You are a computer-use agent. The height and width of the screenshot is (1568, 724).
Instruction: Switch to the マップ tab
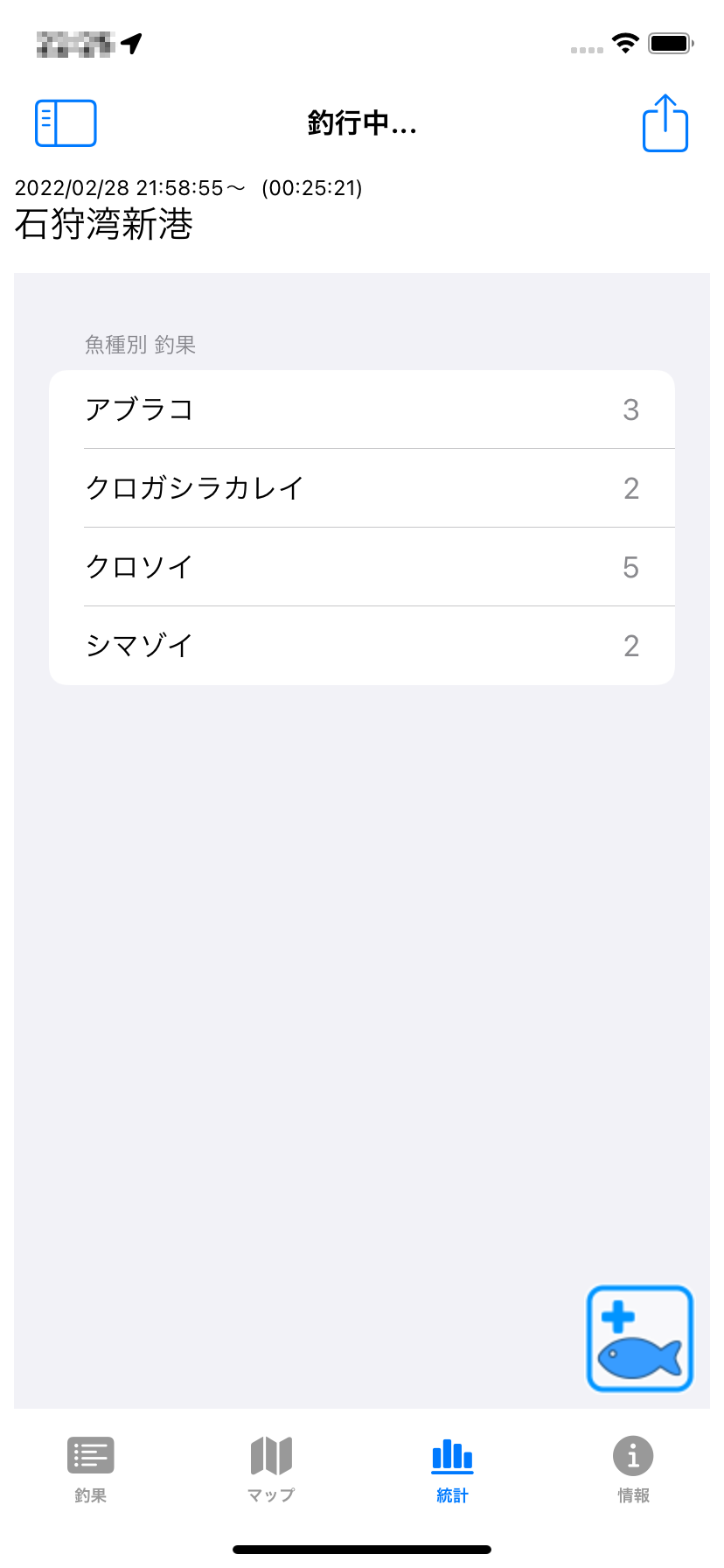(x=271, y=1470)
